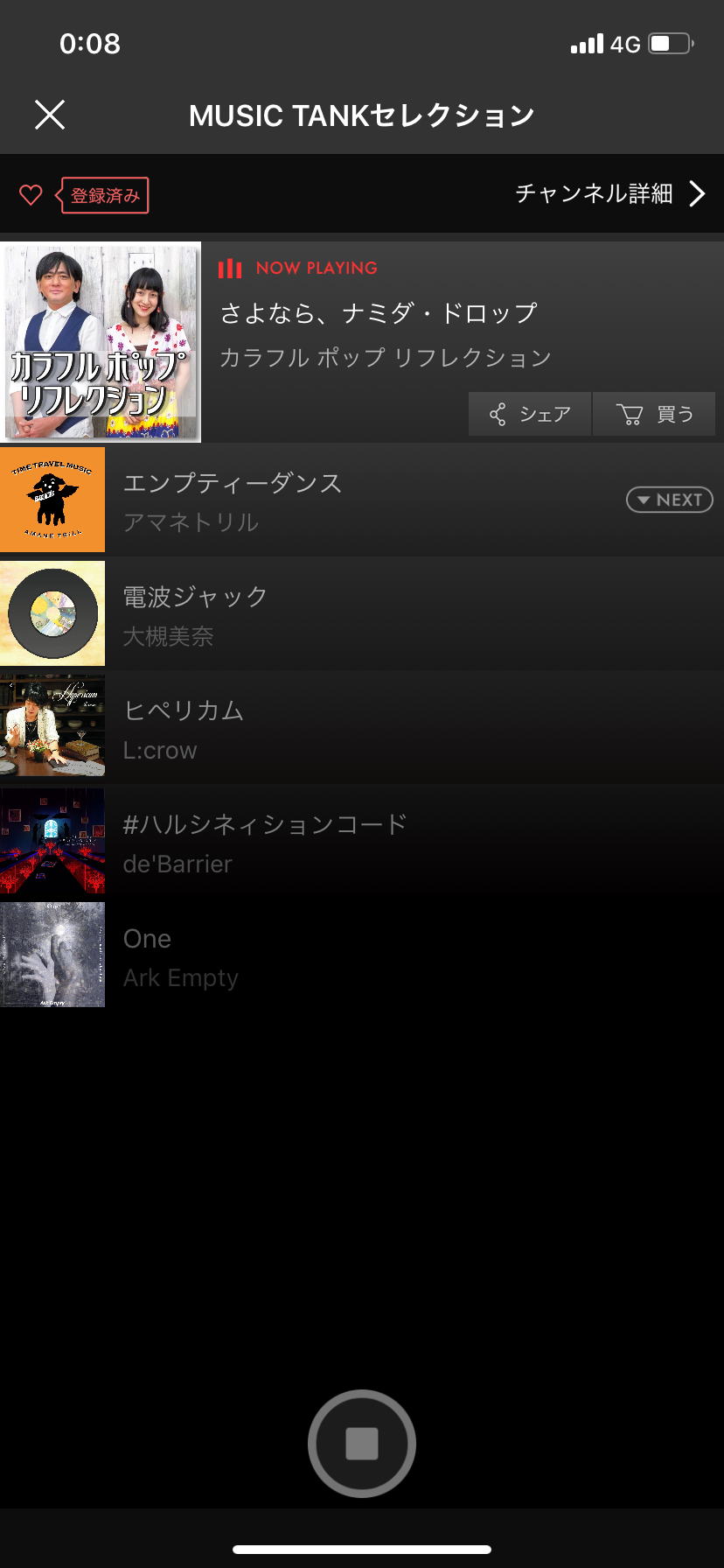Select the song 電波ジャック by 大槻美奈
The width and height of the screenshot is (724, 1568).
tap(362, 613)
